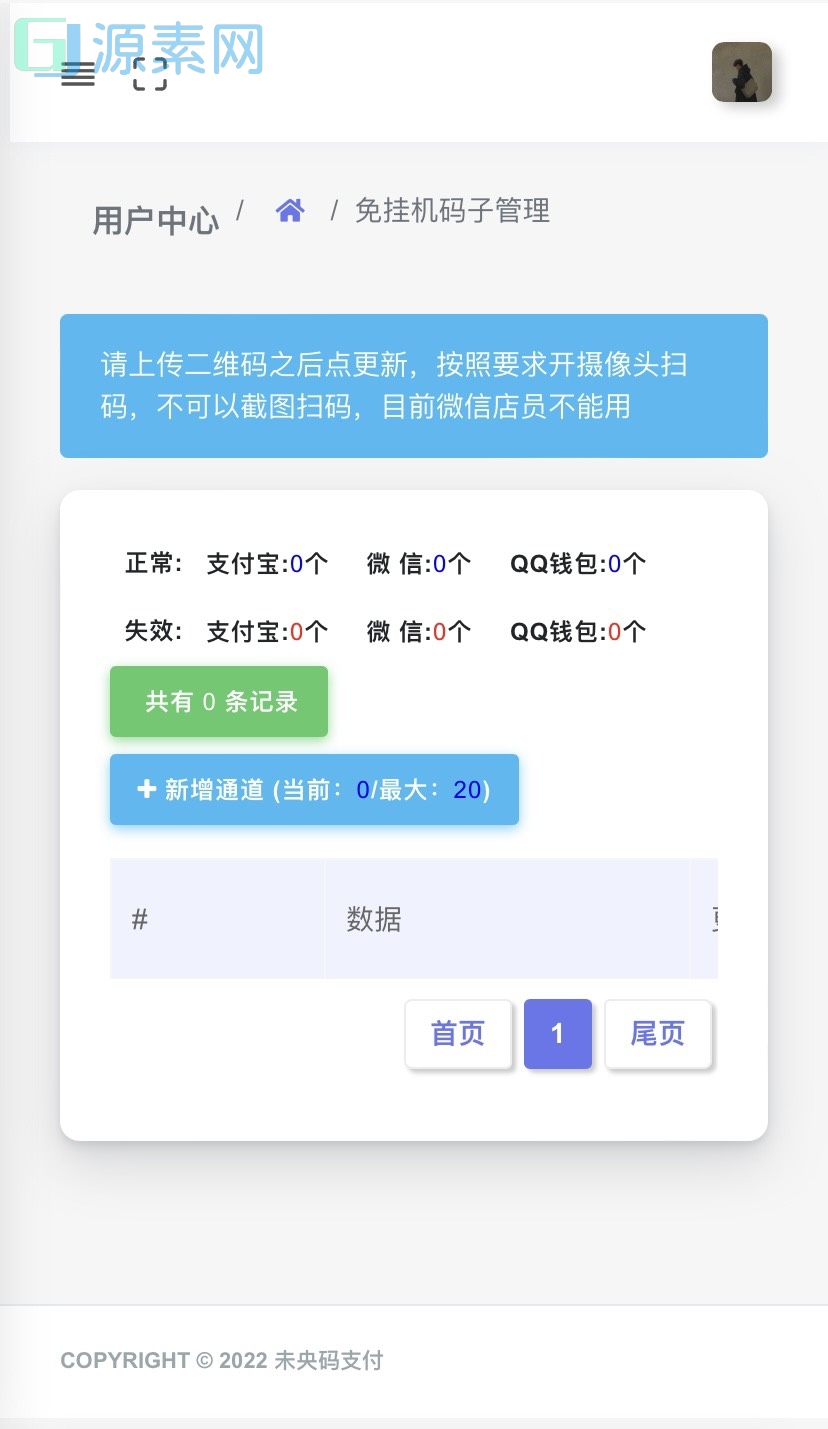
Task: Click the 数据 column header
Action: click(x=371, y=919)
